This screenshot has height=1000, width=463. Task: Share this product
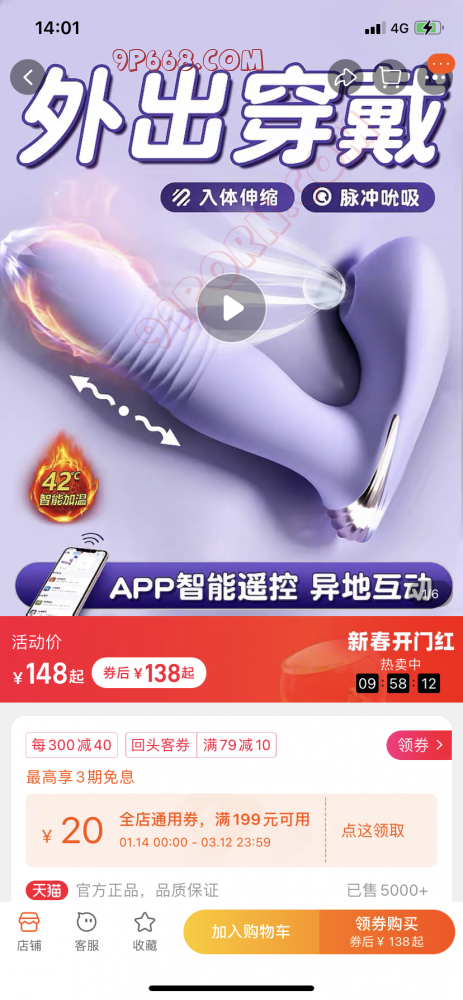pyautogui.click(x=346, y=78)
